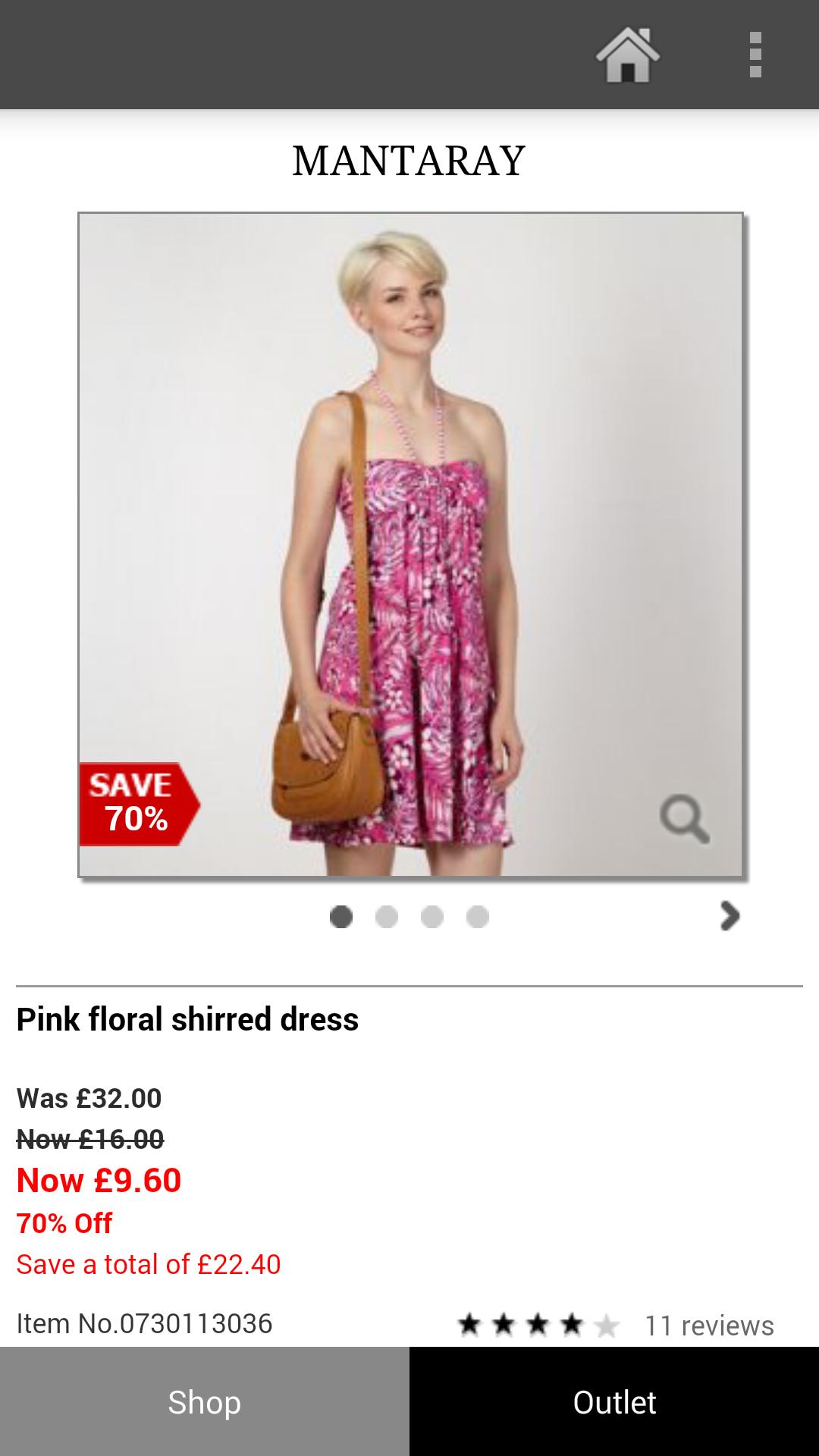The height and width of the screenshot is (1456, 819).
Task: Switch to the Outlet tab
Action: (x=614, y=1402)
